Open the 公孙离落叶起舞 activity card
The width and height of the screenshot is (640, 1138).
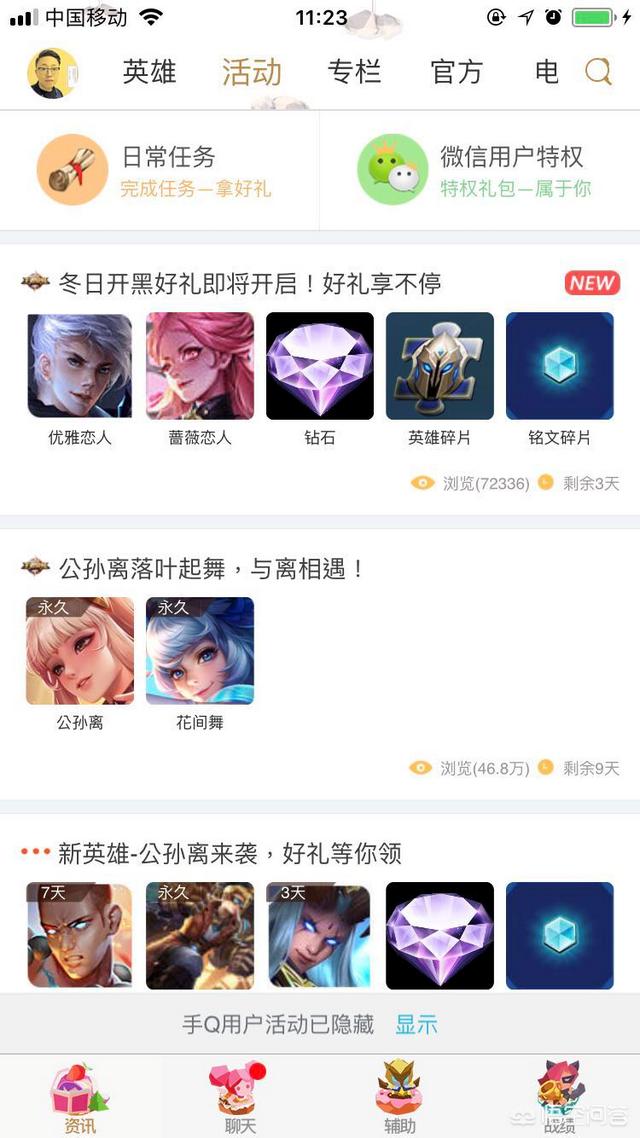pyautogui.click(x=320, y=664)
